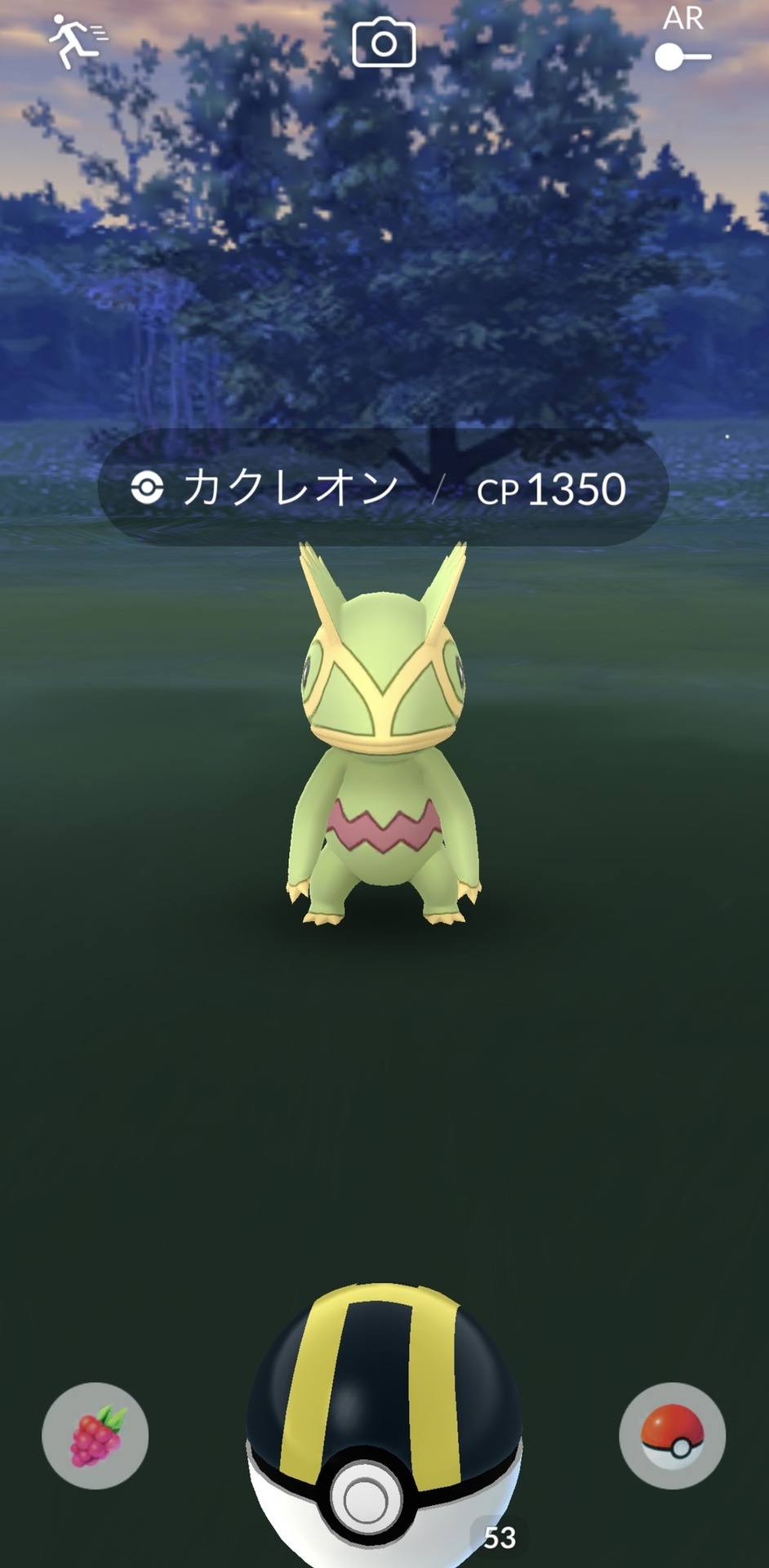Viewport: 769px width, 1568px height.
Task: Open the camera to take a snapshot
Action: coord(384,42)
